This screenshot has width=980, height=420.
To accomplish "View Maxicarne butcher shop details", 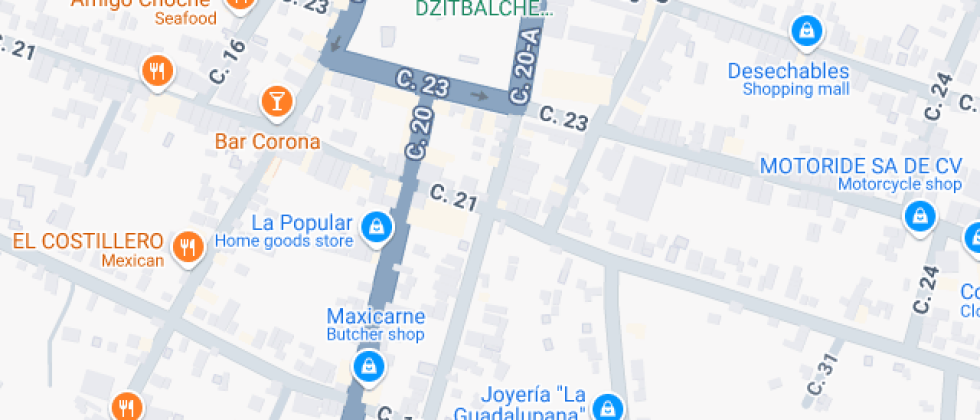I will pyautogui.click(x=370, y=364).
